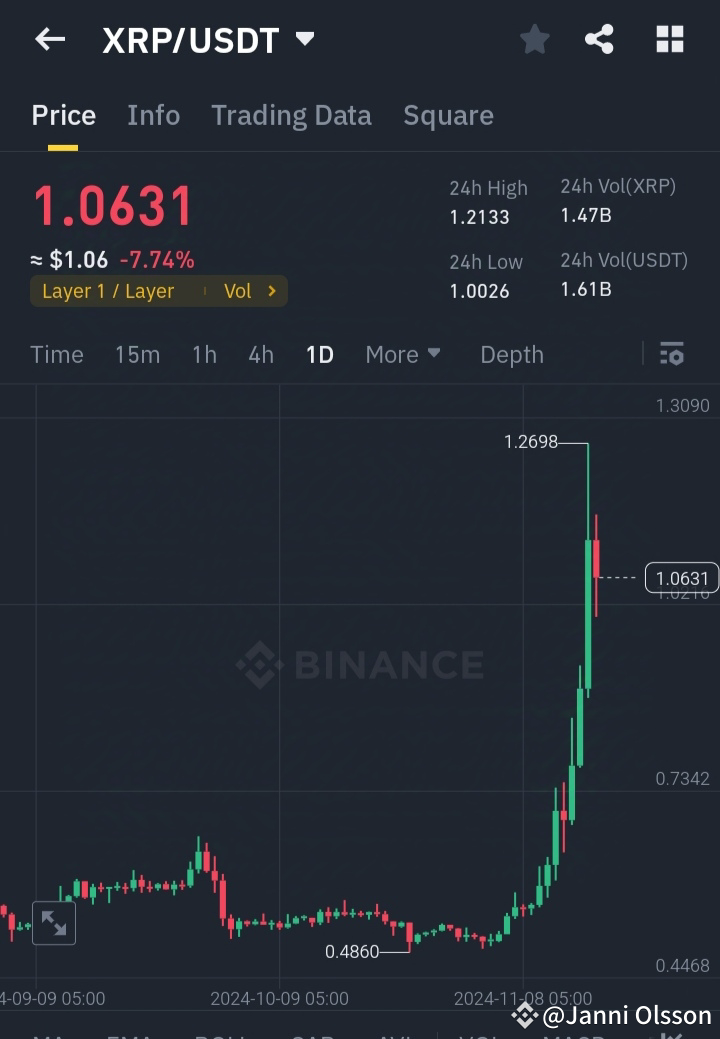
Task: Tap the back arrow to exit the chart
Action: pos(50,39)
